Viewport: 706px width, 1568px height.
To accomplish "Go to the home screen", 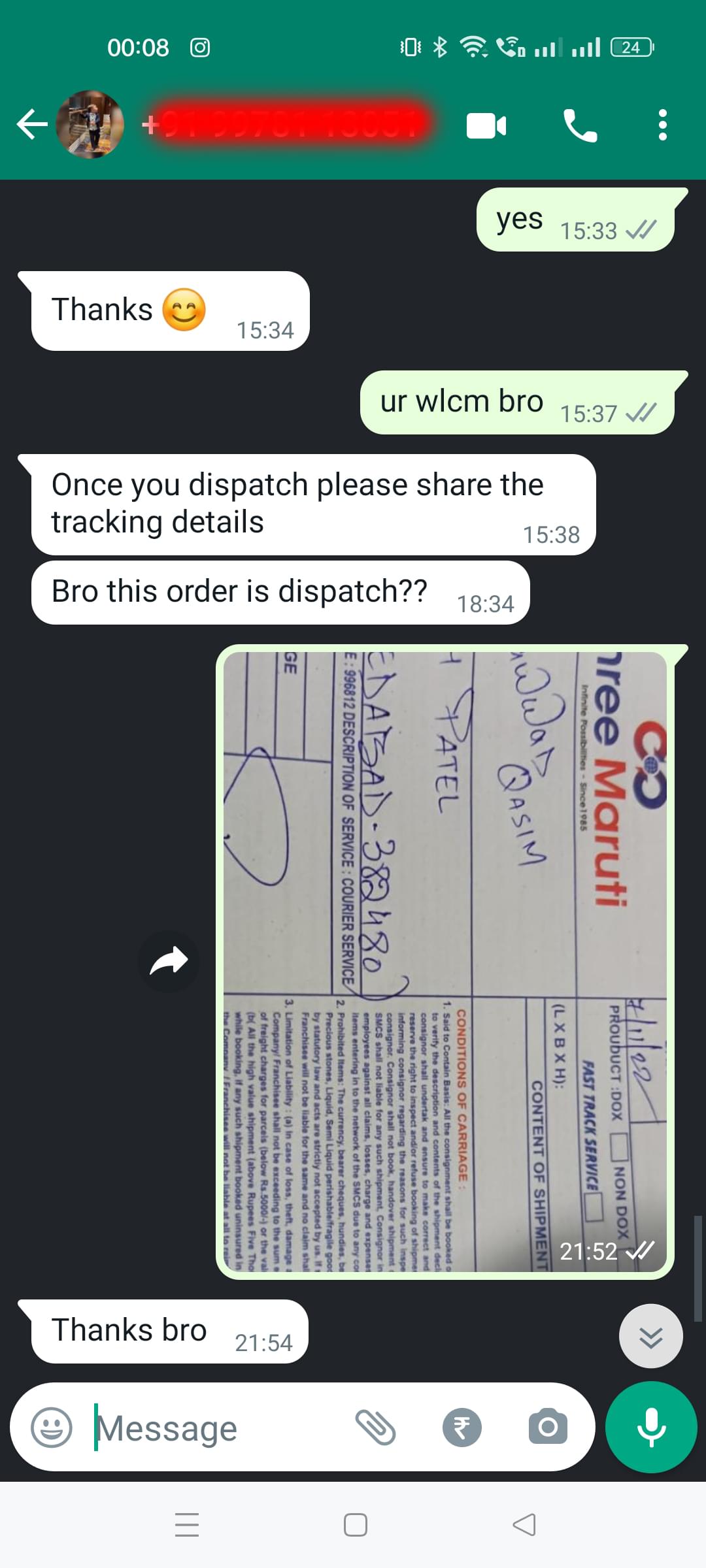I will 355,1525.
